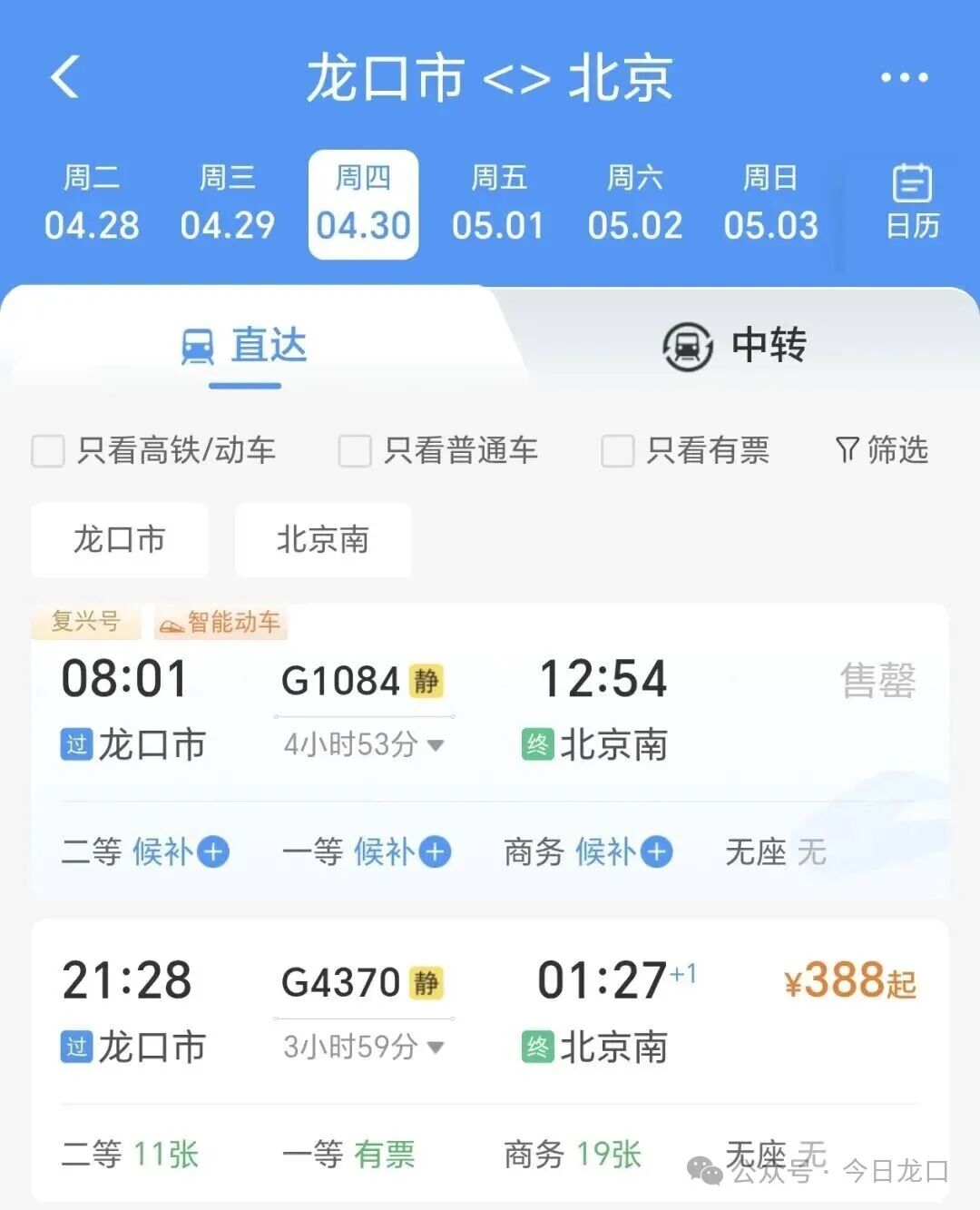Open the 筛选 filter funnel icon
Viewport: 980px width, 1210px height.
tap(848, 450)
